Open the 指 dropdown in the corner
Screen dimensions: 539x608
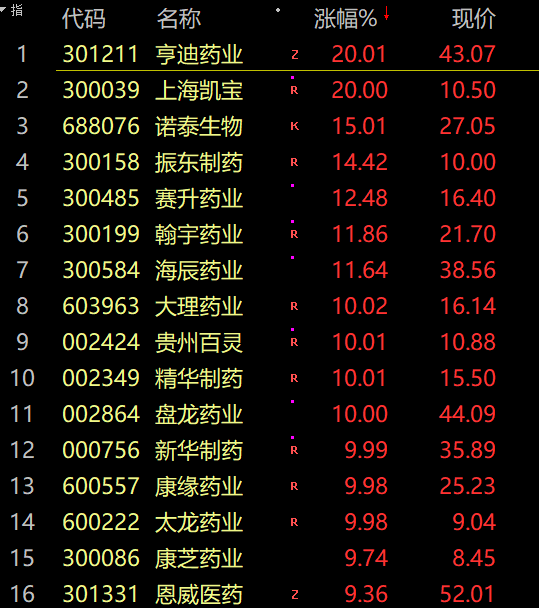tap(12, 10)
